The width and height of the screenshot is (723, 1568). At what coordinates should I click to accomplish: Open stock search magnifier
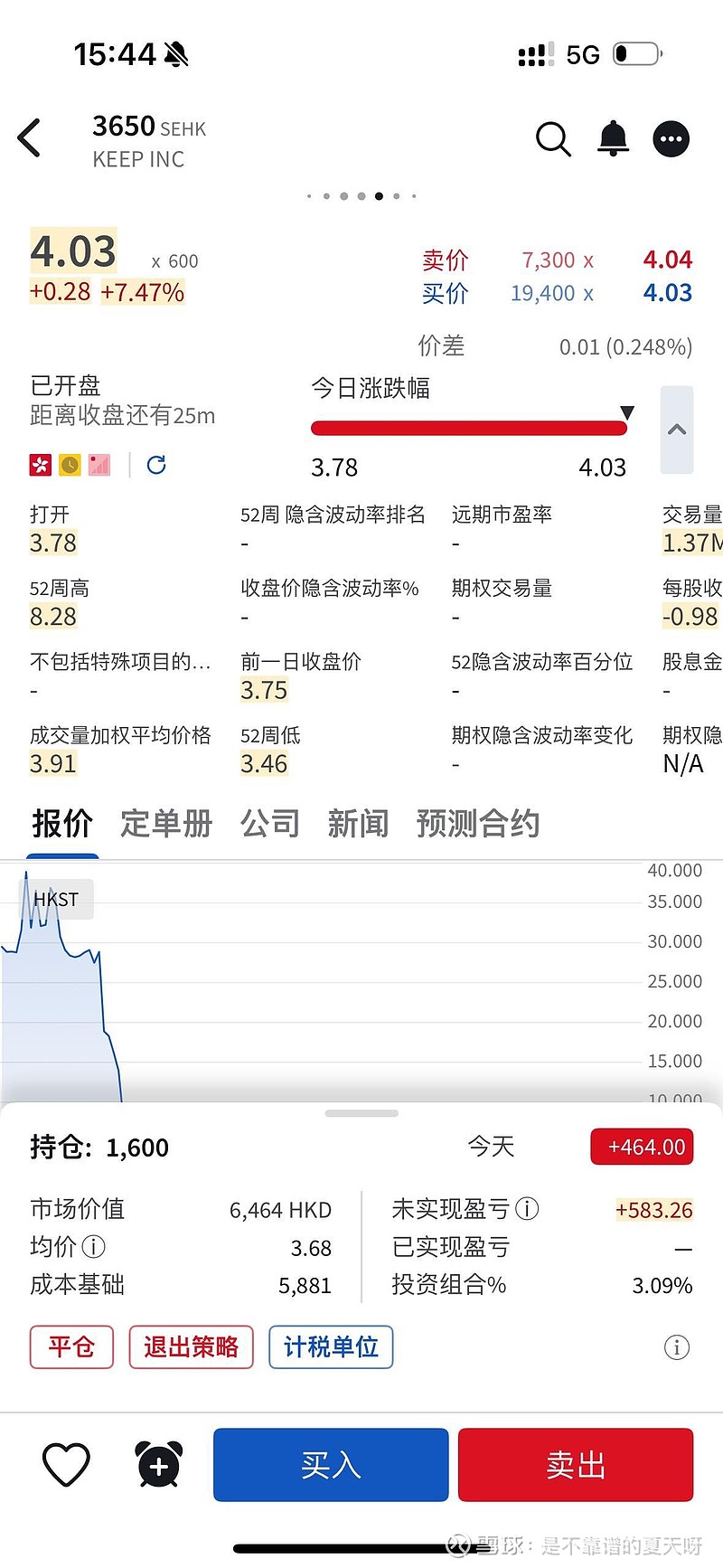pos(553,139)
